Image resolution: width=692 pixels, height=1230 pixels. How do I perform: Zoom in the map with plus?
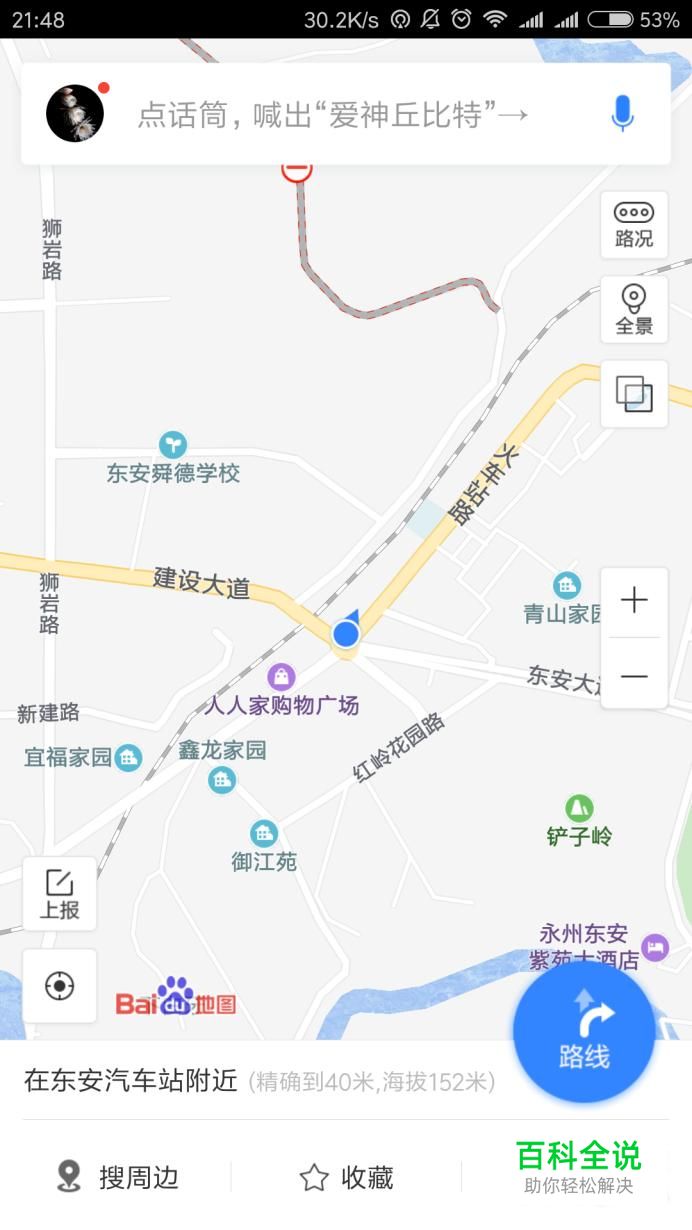[634, 601]
